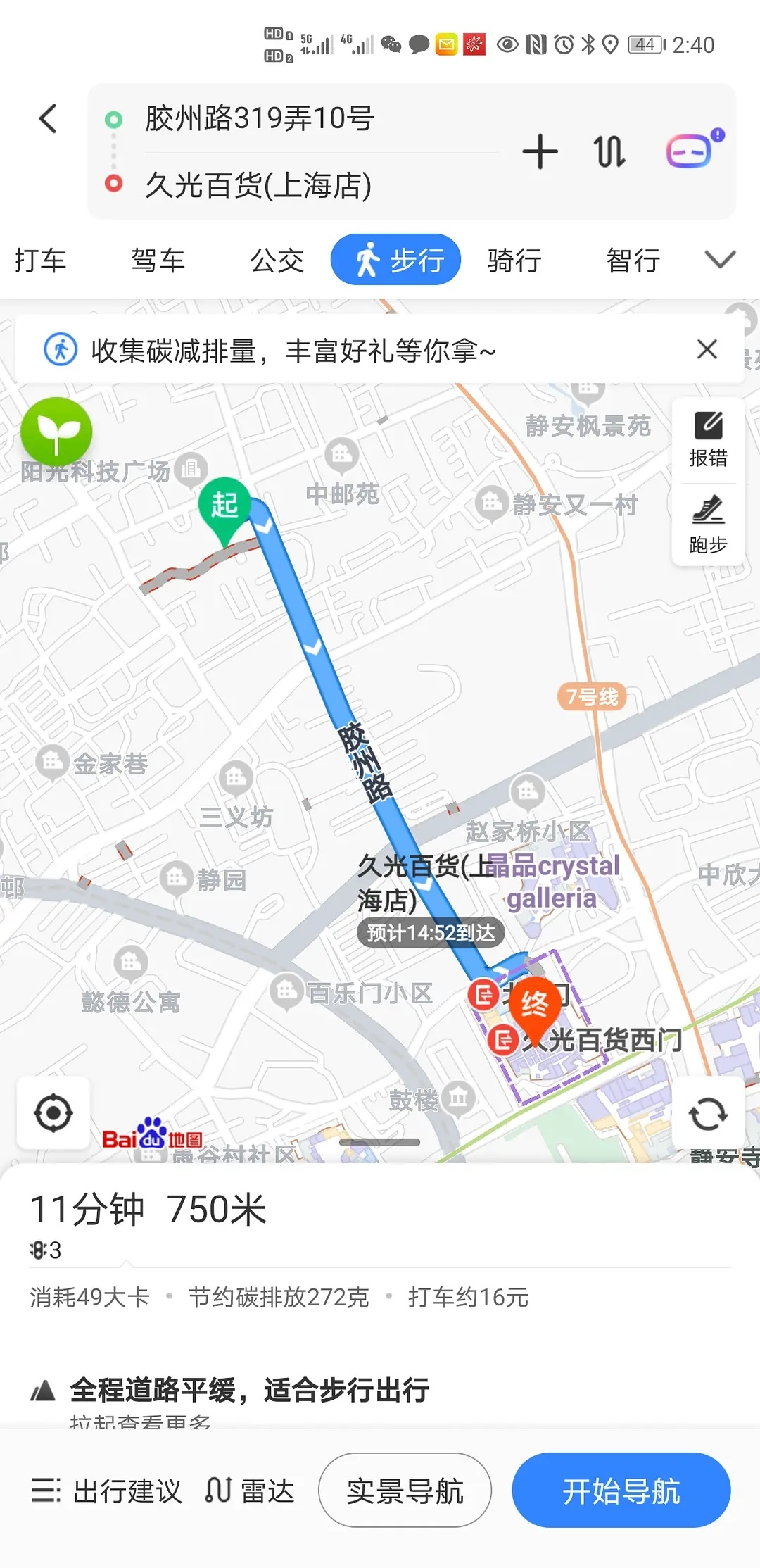Edit starting point 胶州路319弄10号
The height and width of the screenshot is (1568, 760).
[x=259, y=118]
